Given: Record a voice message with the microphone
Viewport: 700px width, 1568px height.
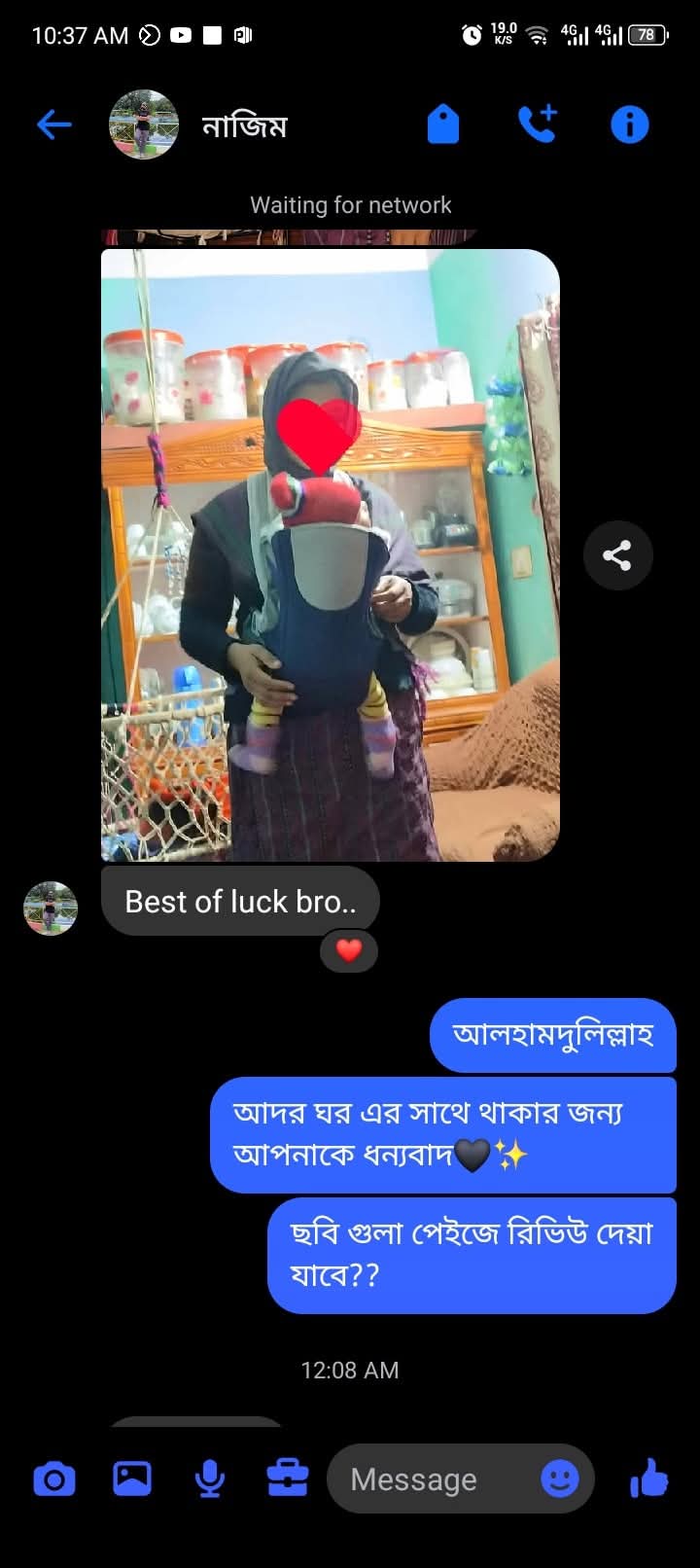Looking at the screenshot, I should pyautogui.click(x=210, y=1479).
